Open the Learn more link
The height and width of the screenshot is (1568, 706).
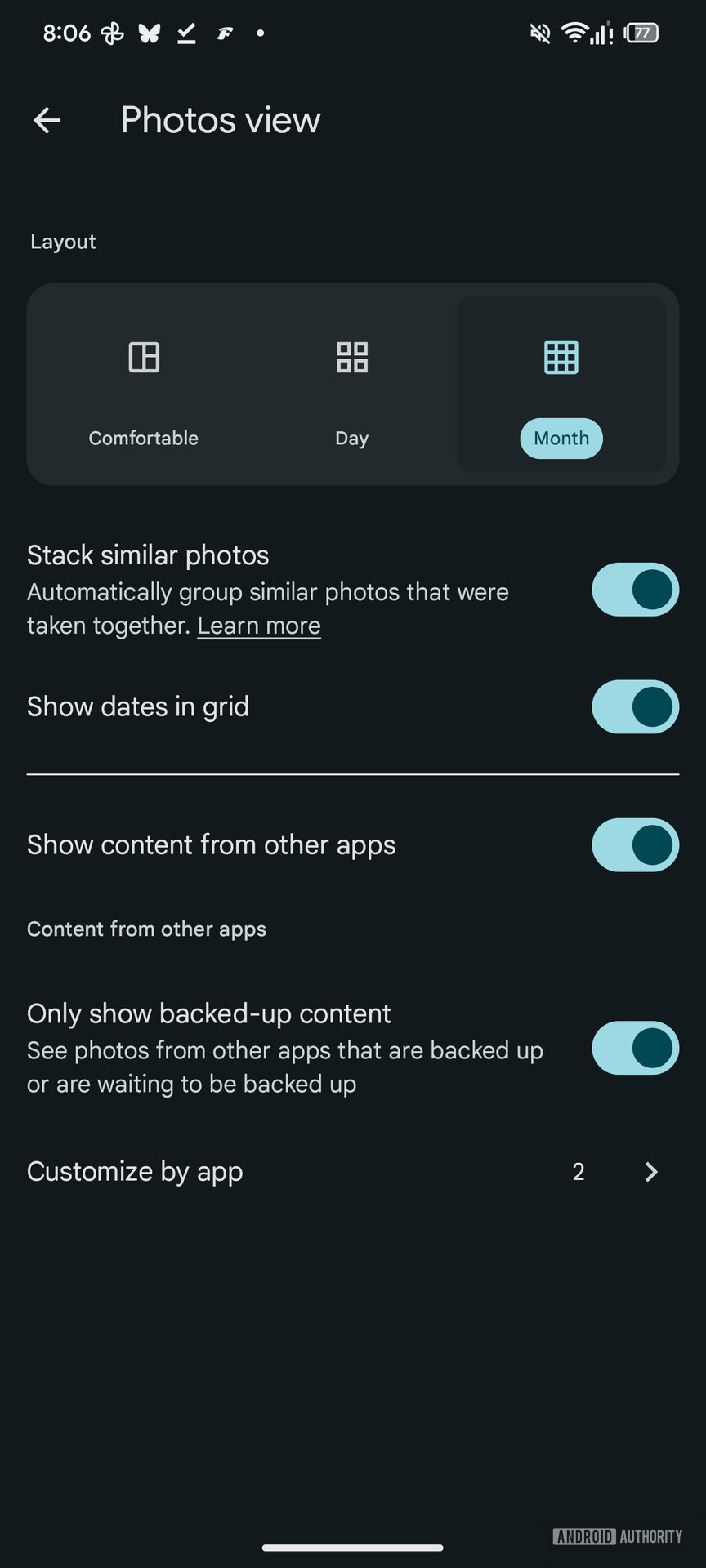click(x=258, y=625)
